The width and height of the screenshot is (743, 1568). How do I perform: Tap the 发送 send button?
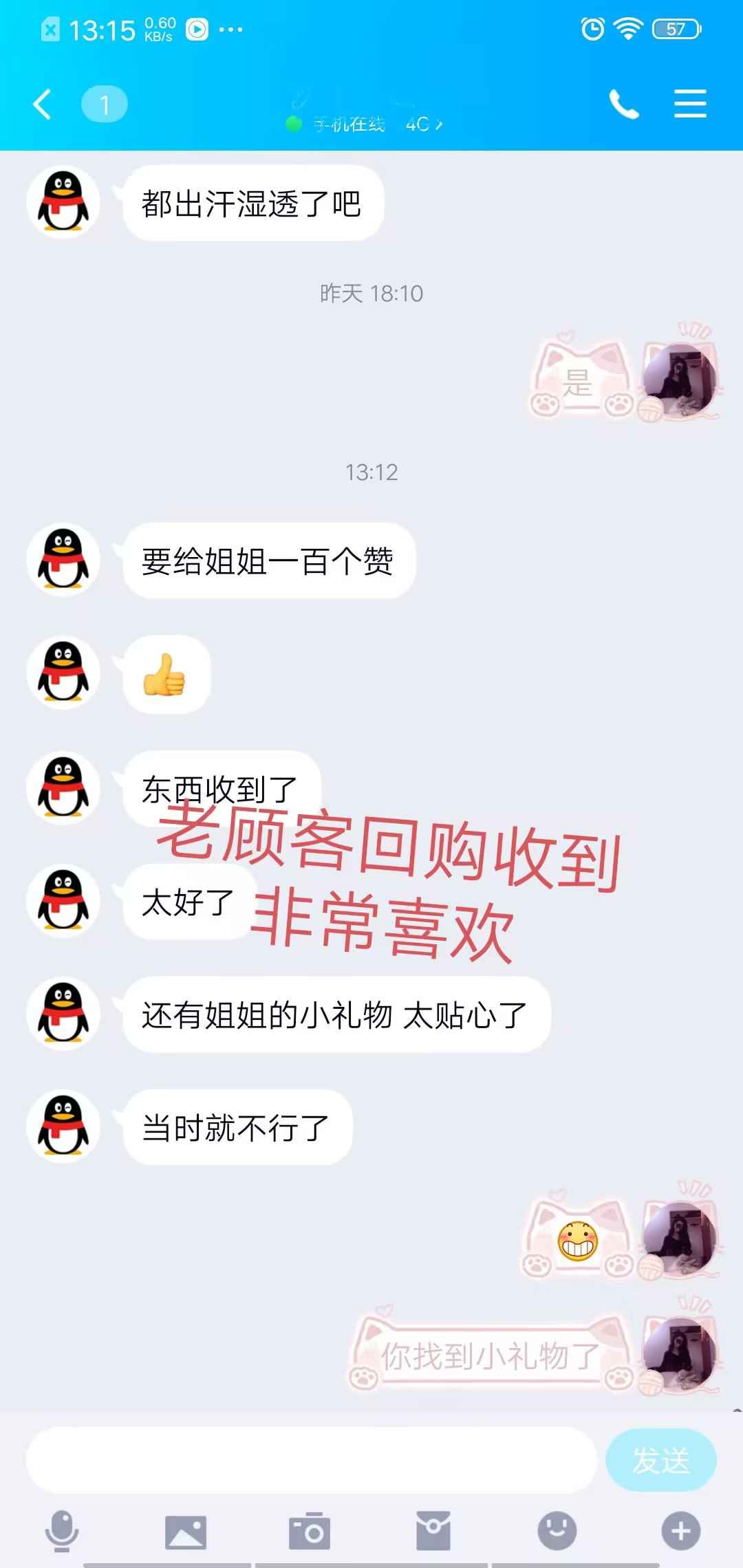pos(660,1460)
